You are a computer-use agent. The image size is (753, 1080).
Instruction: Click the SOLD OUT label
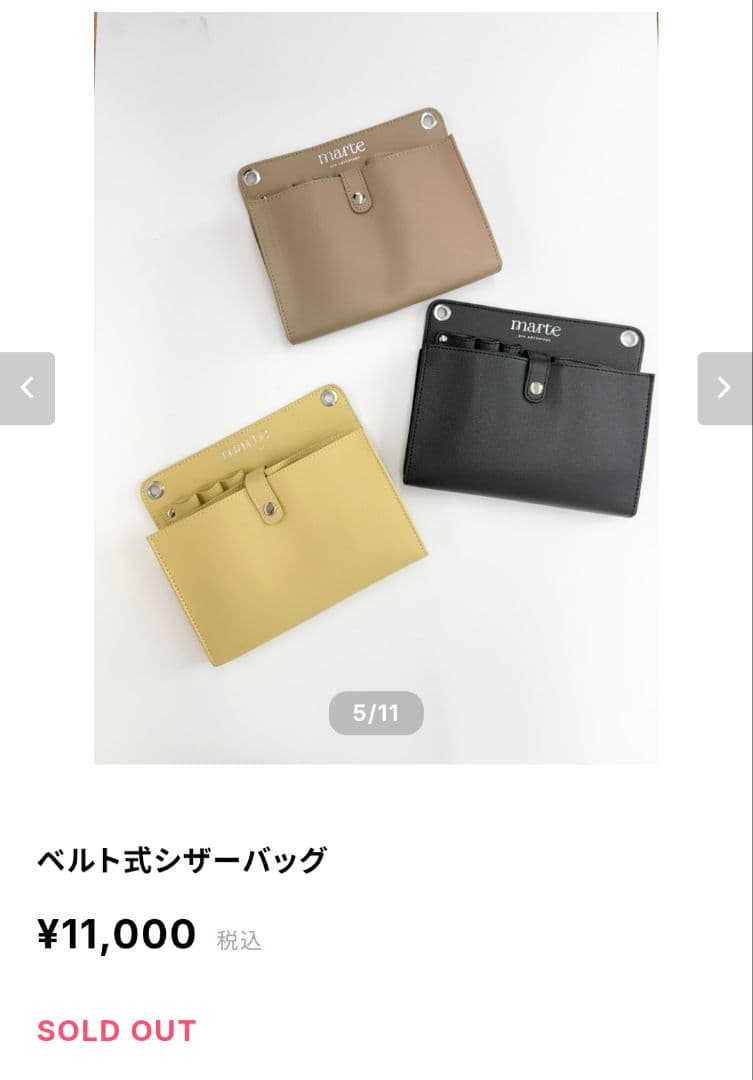(117, 1031)
